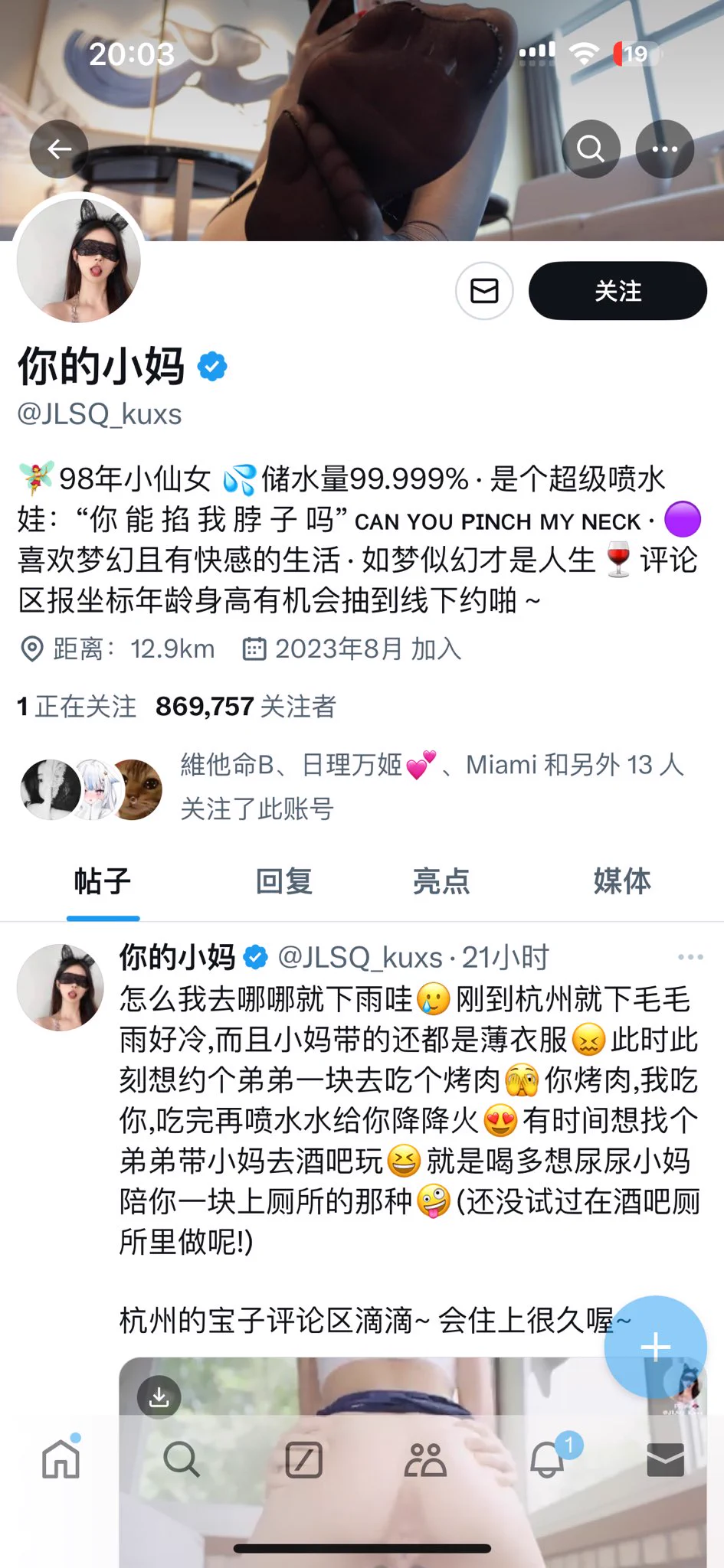Go back using the arrow button
Viewport: 724px width, 1568px height.
coord(59,149)
